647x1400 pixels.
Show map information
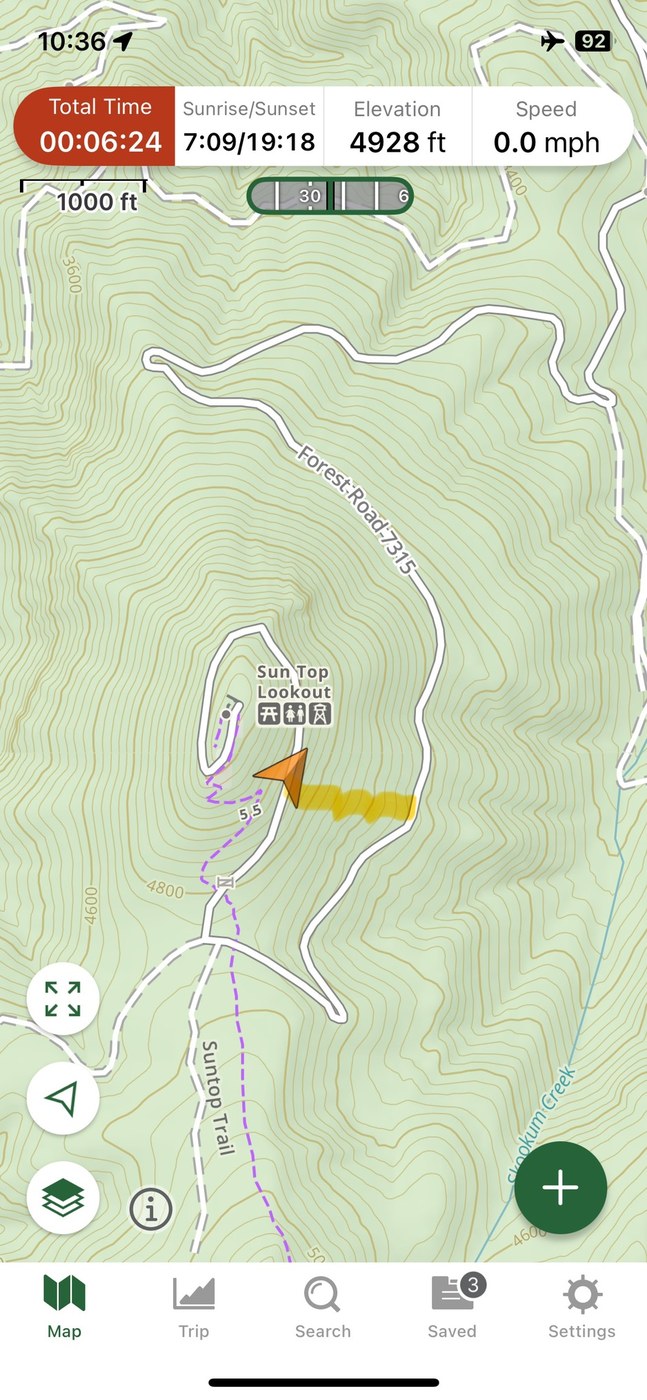151,1210
